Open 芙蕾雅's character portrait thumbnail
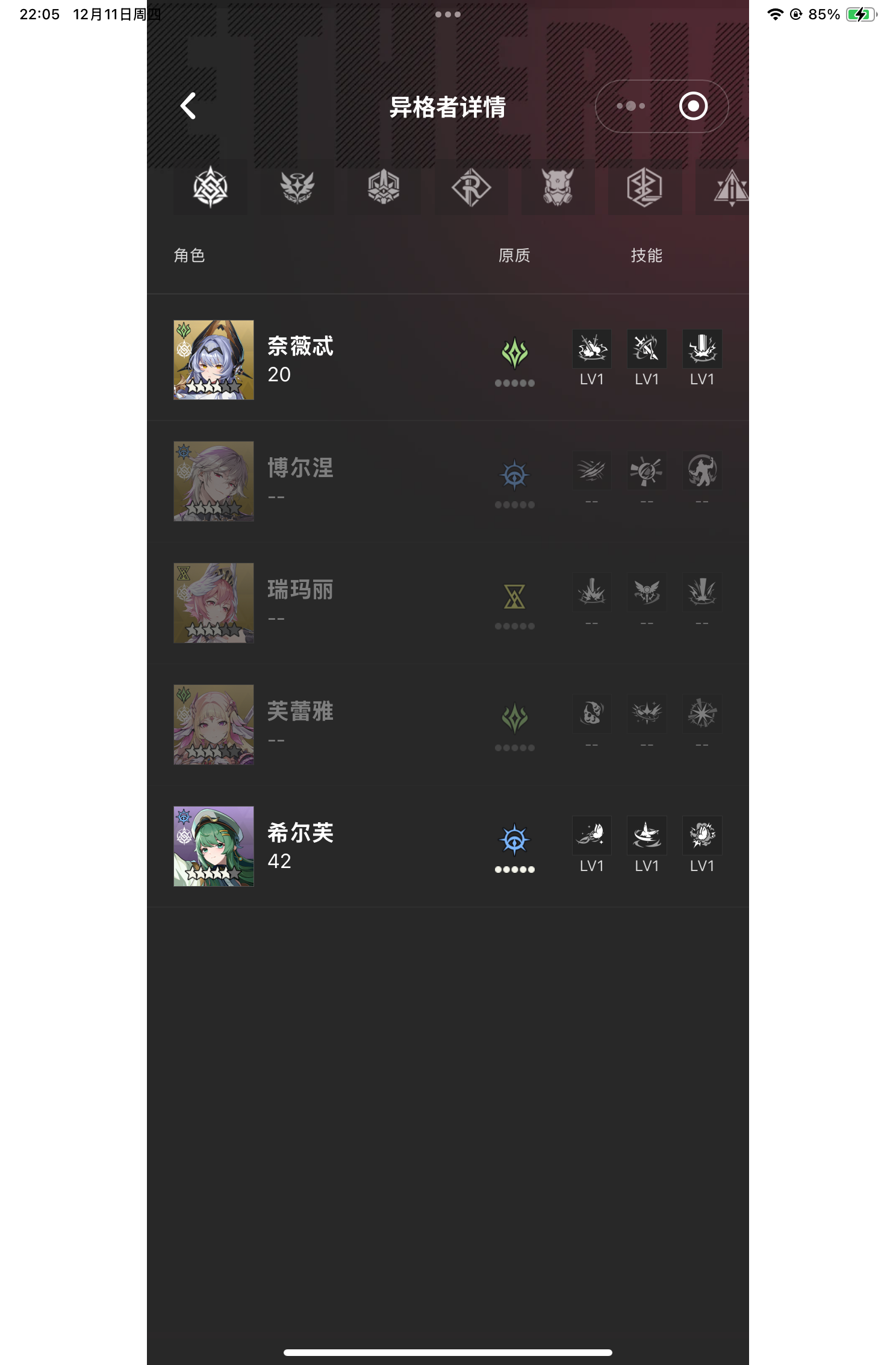The image size is (896, 1365). coord(213,724)
